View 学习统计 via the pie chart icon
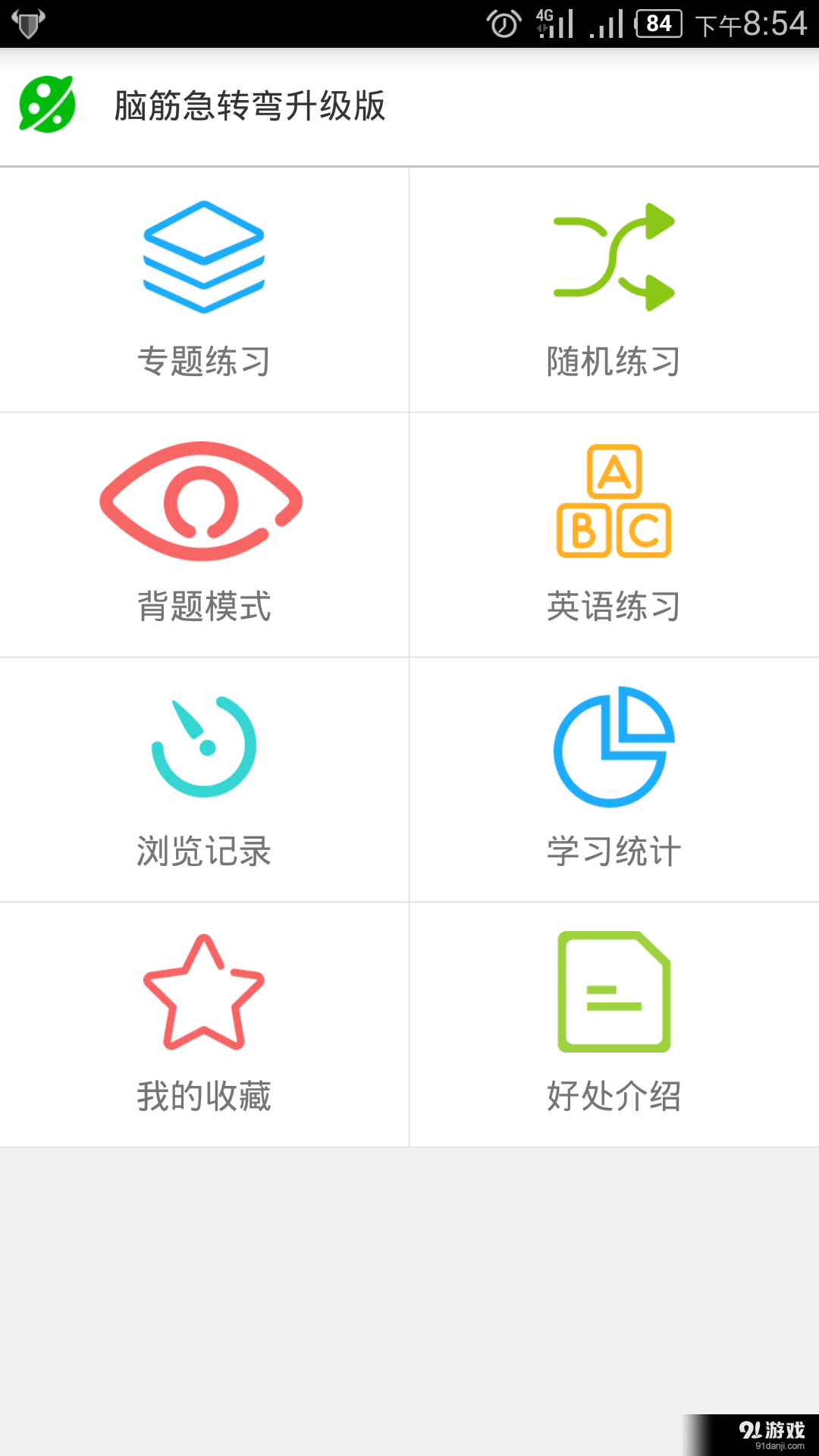This screenshot has height=1456, width=819. (613, 745)
